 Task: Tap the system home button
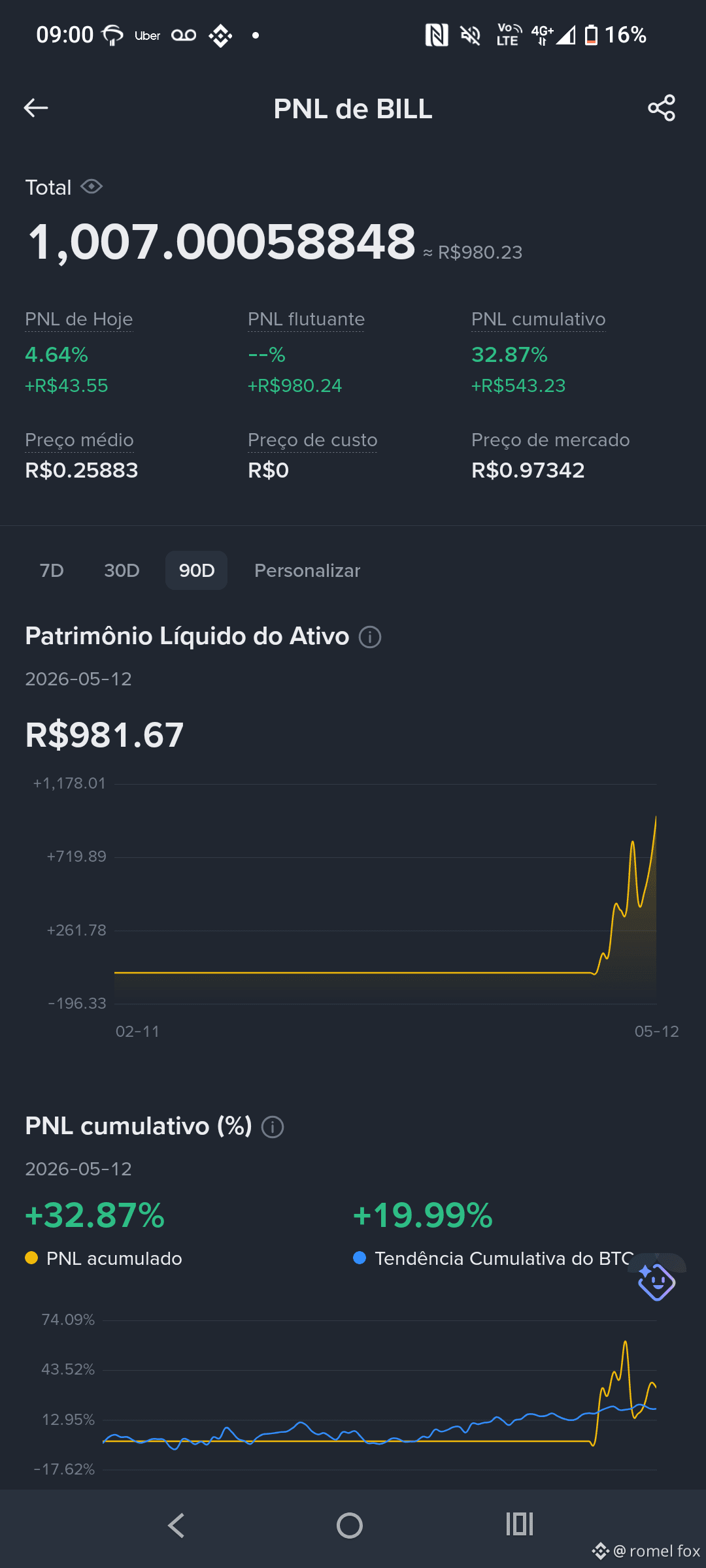pyautogui.click(x=350, y=1526)
